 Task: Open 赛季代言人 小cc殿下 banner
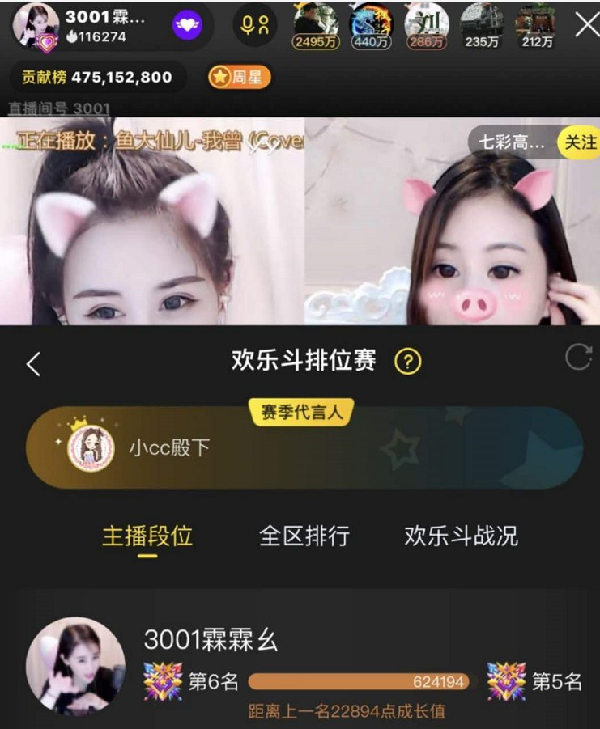tap(300, 446)
